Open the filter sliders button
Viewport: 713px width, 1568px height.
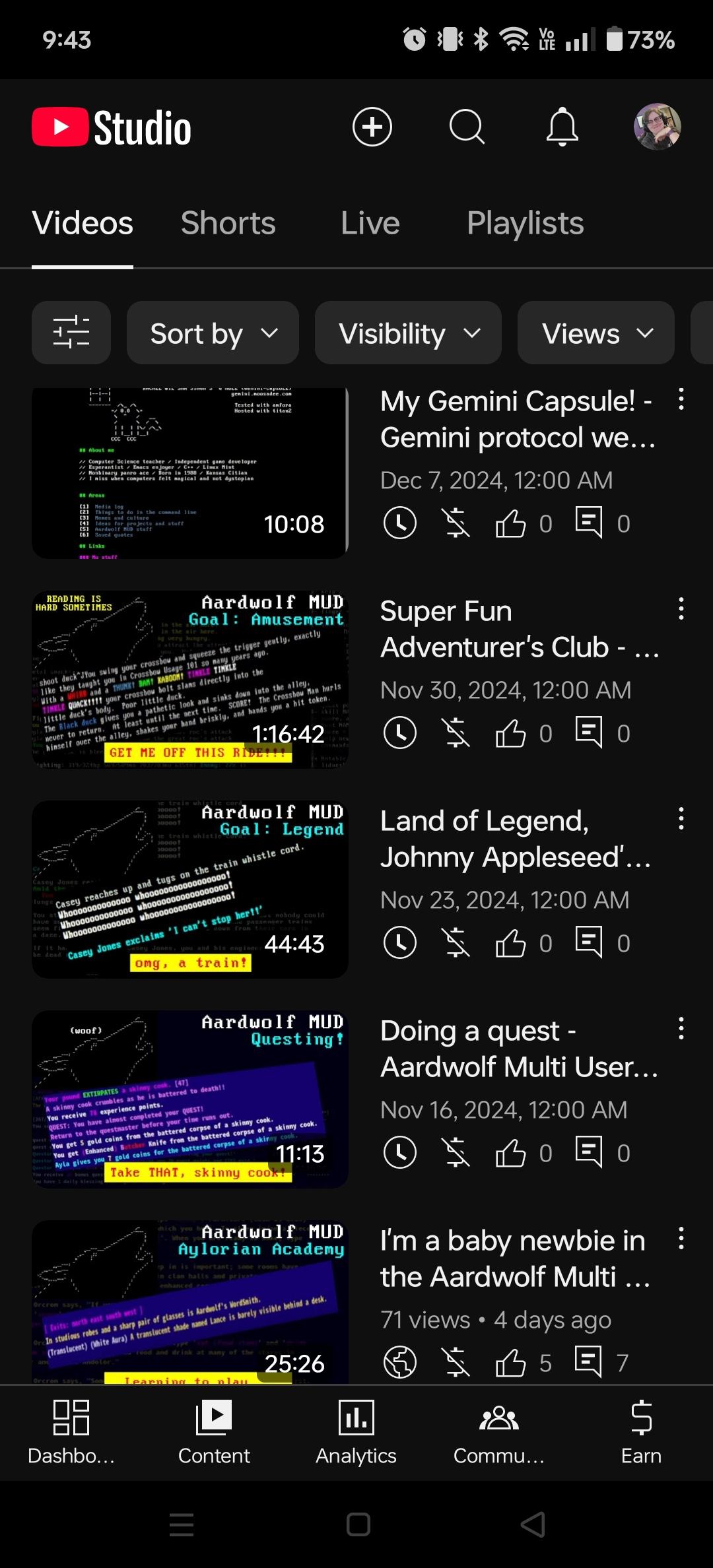[71, 333]
